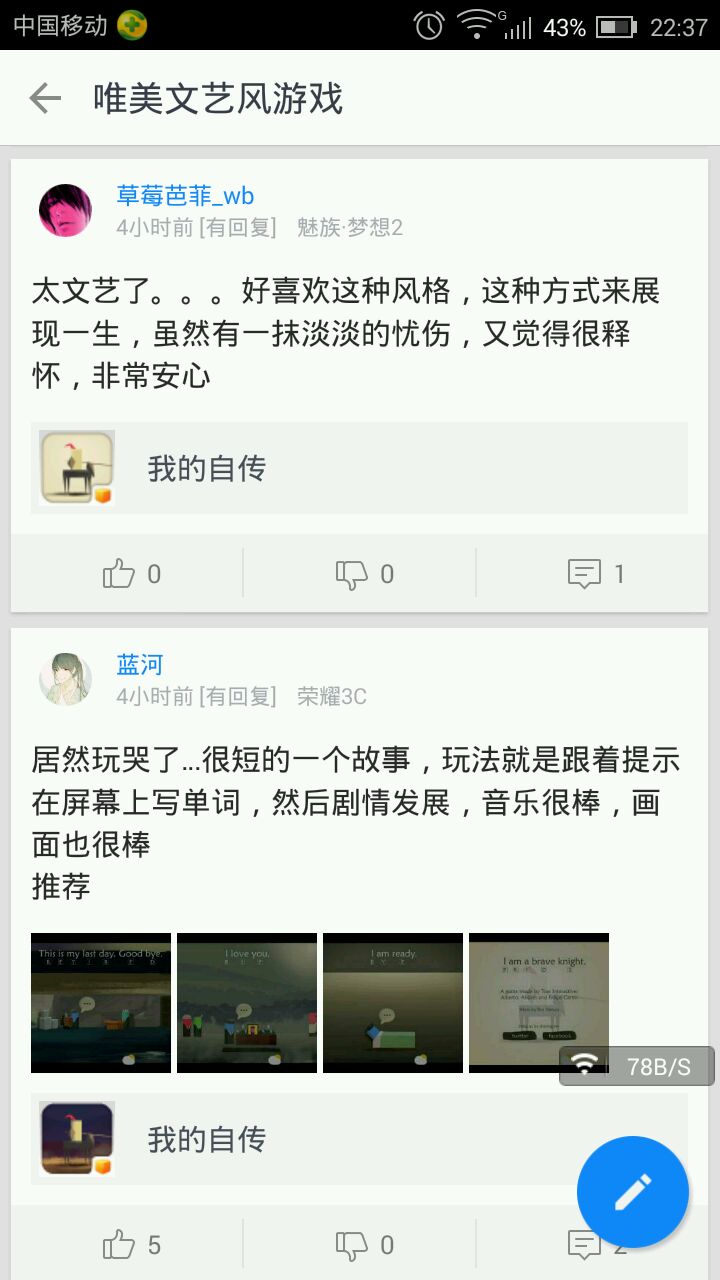View the 'I love you' screenshot
This screenshot has width=720, height=1280.
click(x=247, y=1003)
